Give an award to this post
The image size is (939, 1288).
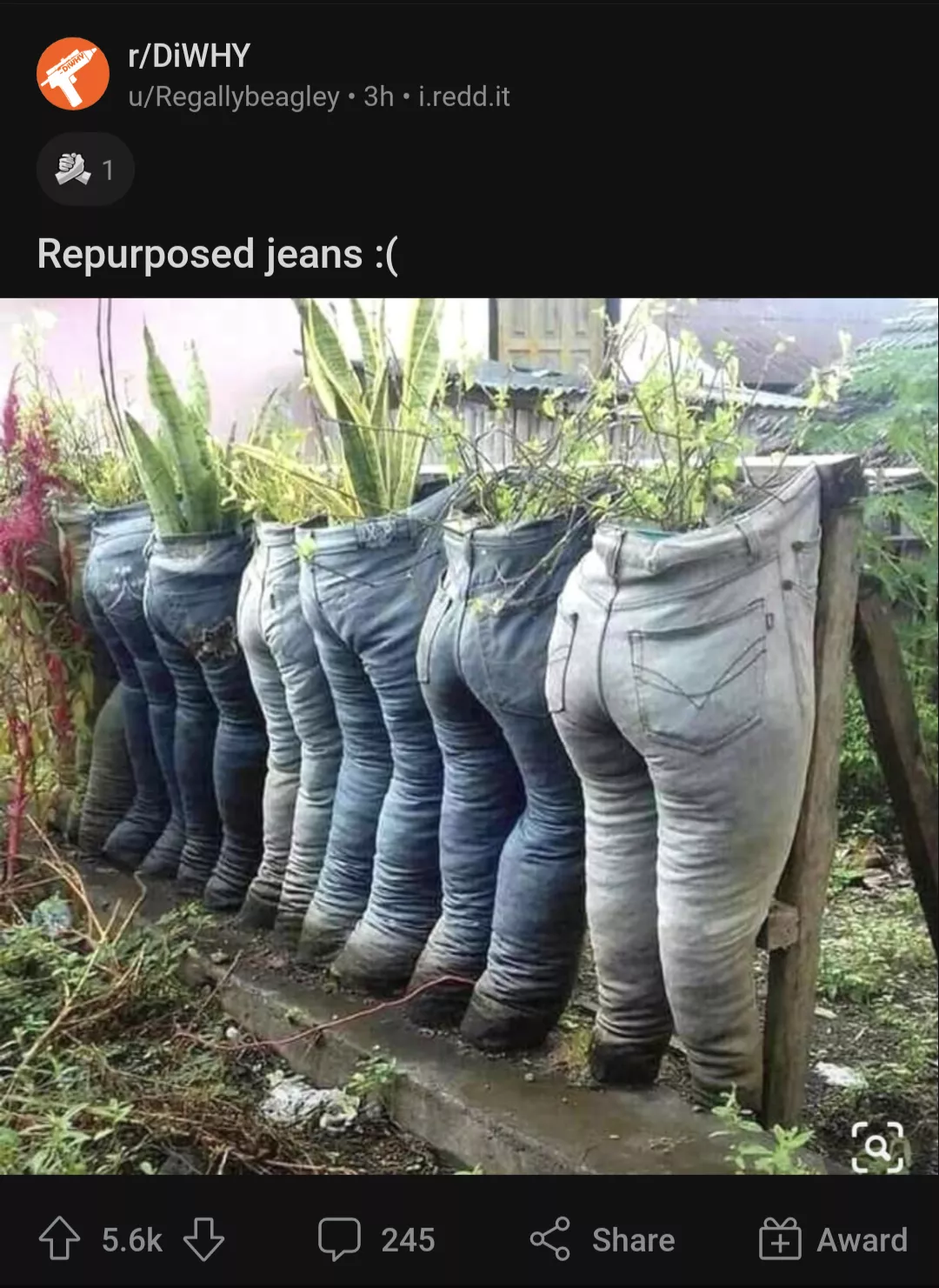[x=833, y=1239]
